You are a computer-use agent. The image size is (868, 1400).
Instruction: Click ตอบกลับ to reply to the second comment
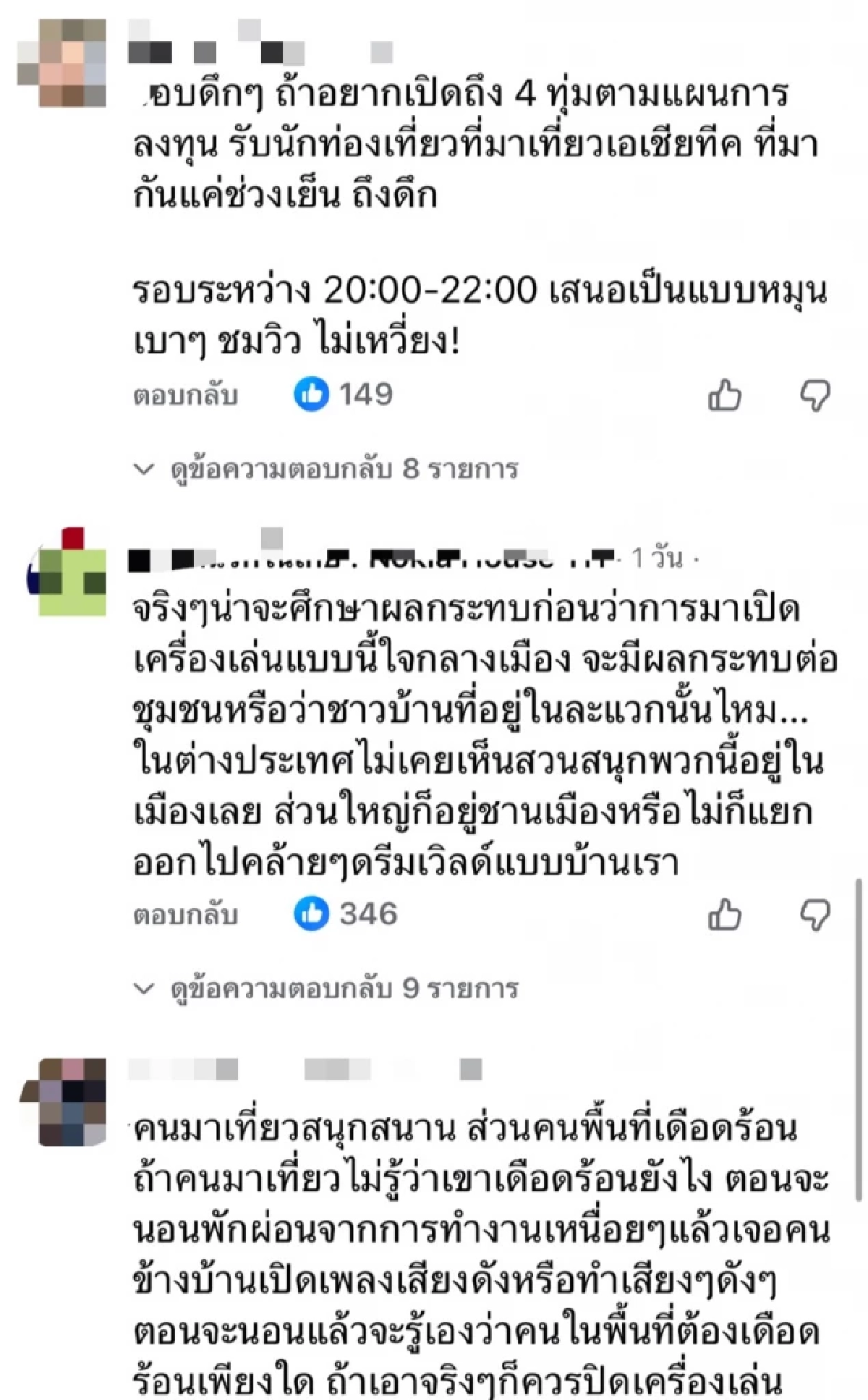[x=187, y=915]
